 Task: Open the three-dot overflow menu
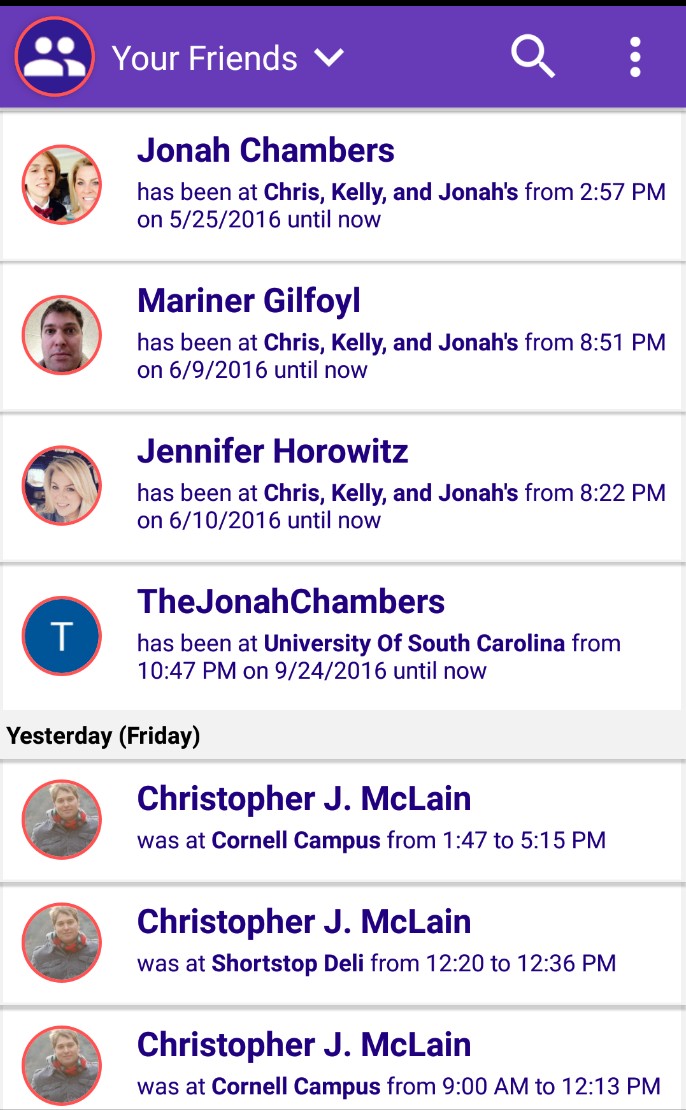tap(635, 57)
